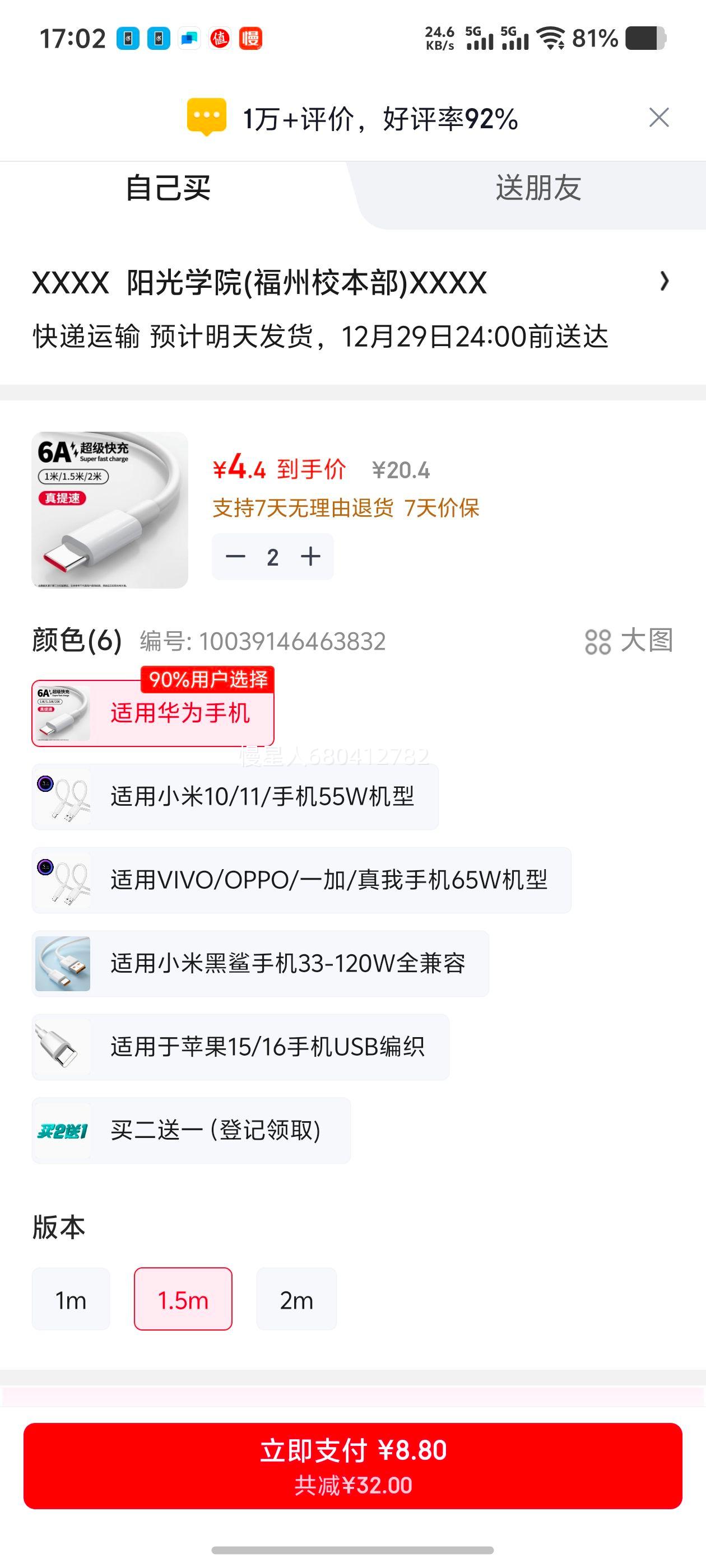706x1568 pixels.
Task: Choose the 2m cable version
Action: [296, 1300]
